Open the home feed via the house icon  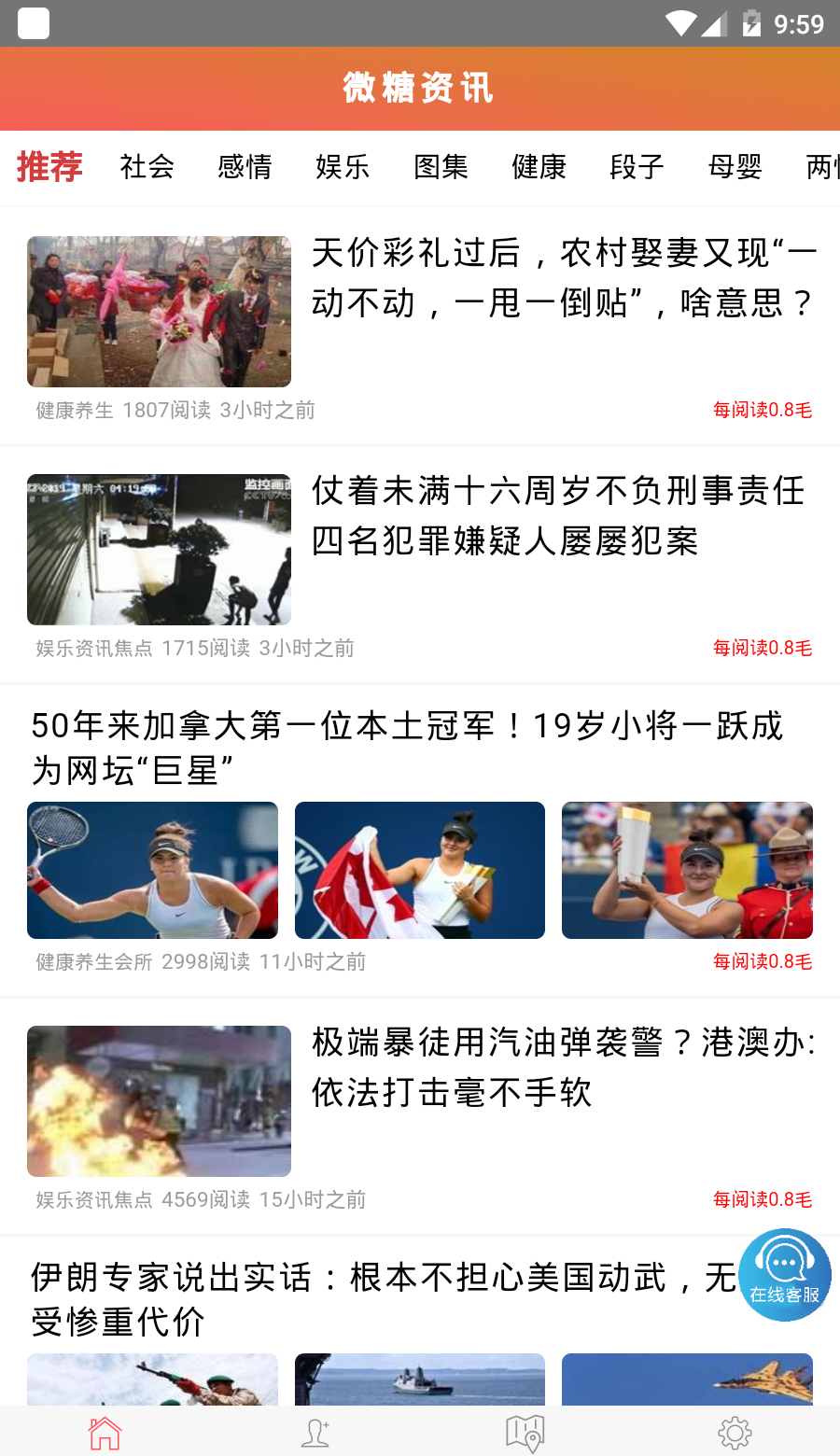tap(105, 1433)
